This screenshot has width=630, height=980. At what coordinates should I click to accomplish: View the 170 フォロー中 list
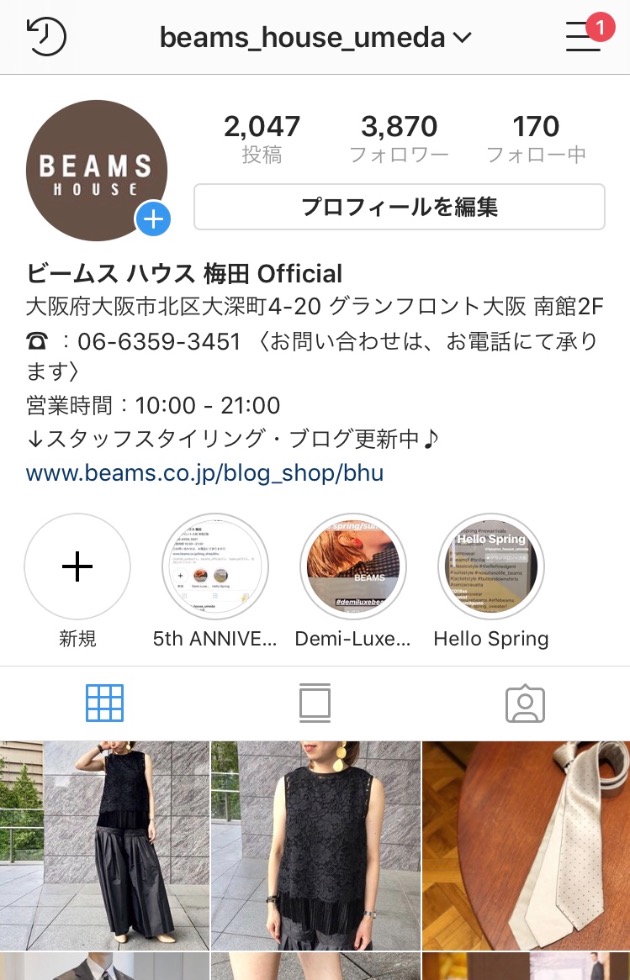pos(536,139)
